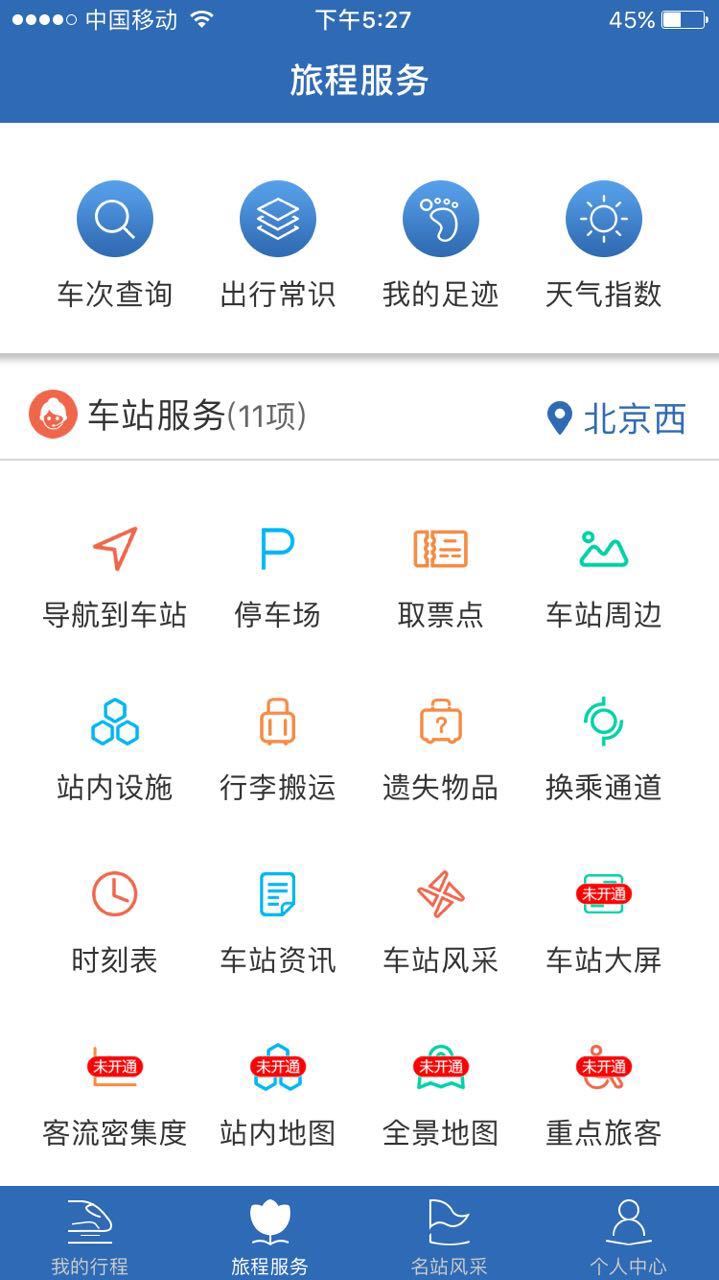Open 车次查询 train search
The height and width of the screenshot is (1280, 719).
coord(115,245)
